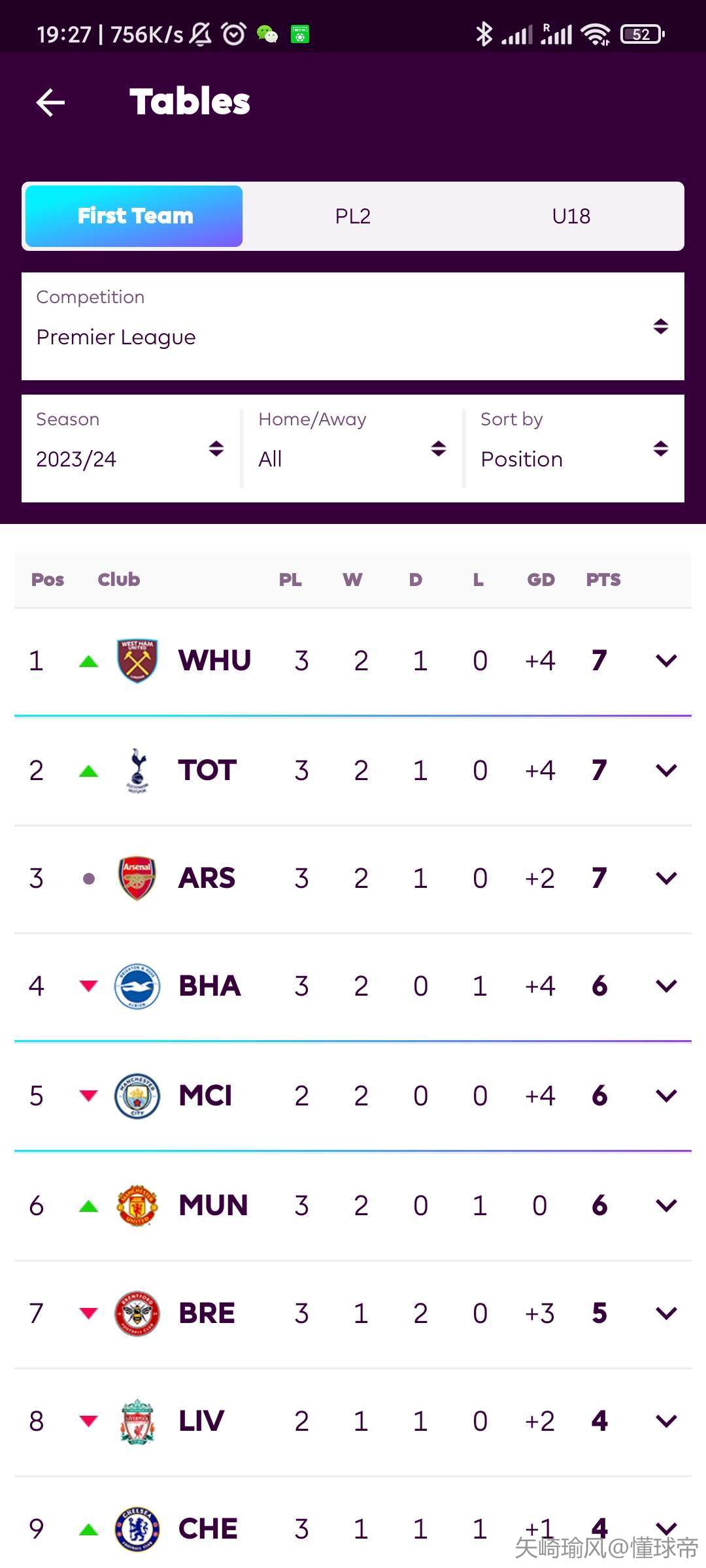Expand the ARS row details
This screenshot has height=1568, width=706.
point(666,878)
